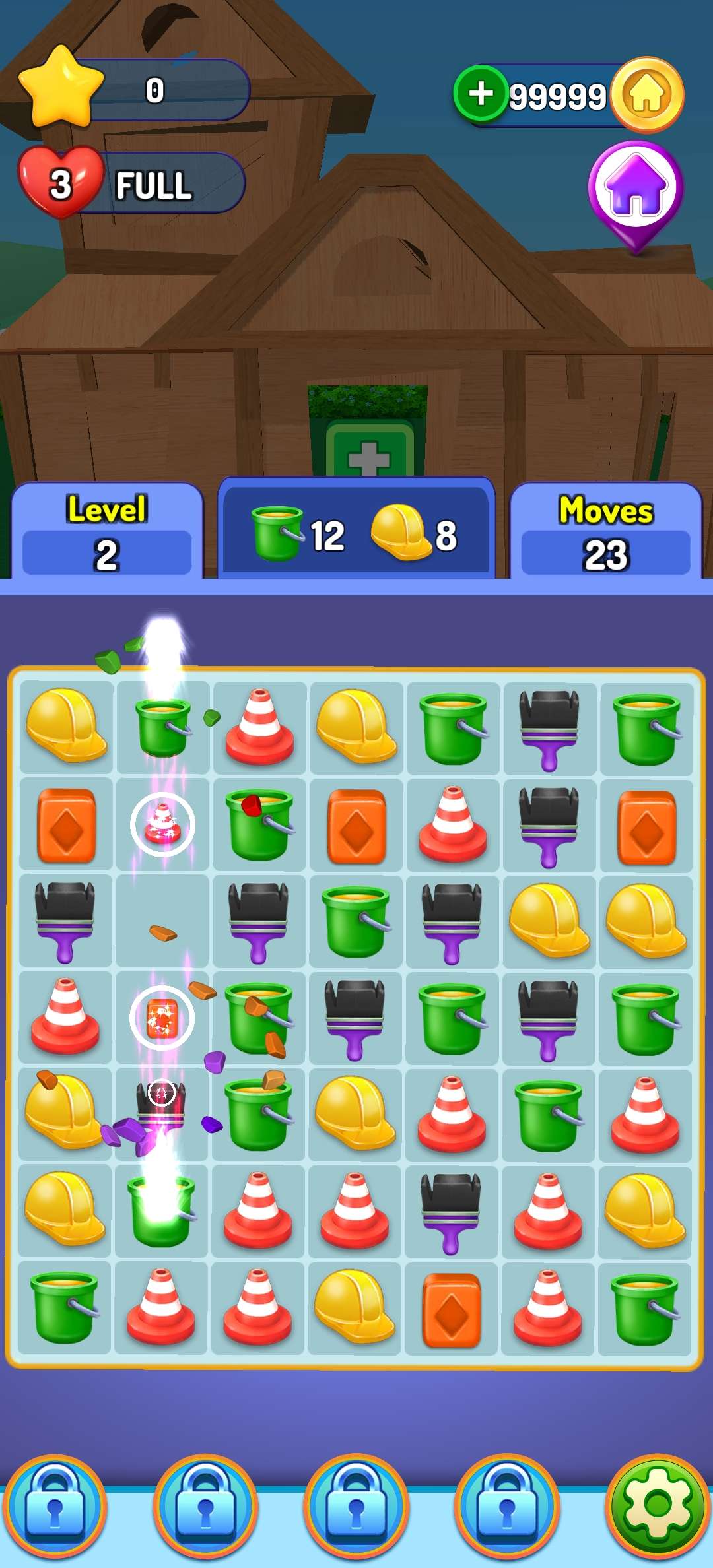Tap the green plus to add coins
Image resolution: width=713 pixels, height=1568 pixels.
(x=480, y=93)
